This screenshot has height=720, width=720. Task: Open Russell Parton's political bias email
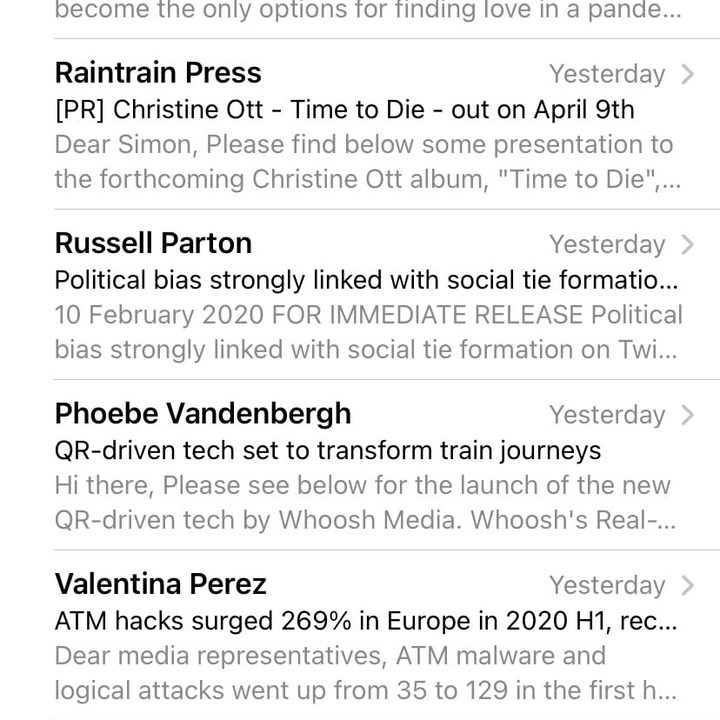coord(360,296)
